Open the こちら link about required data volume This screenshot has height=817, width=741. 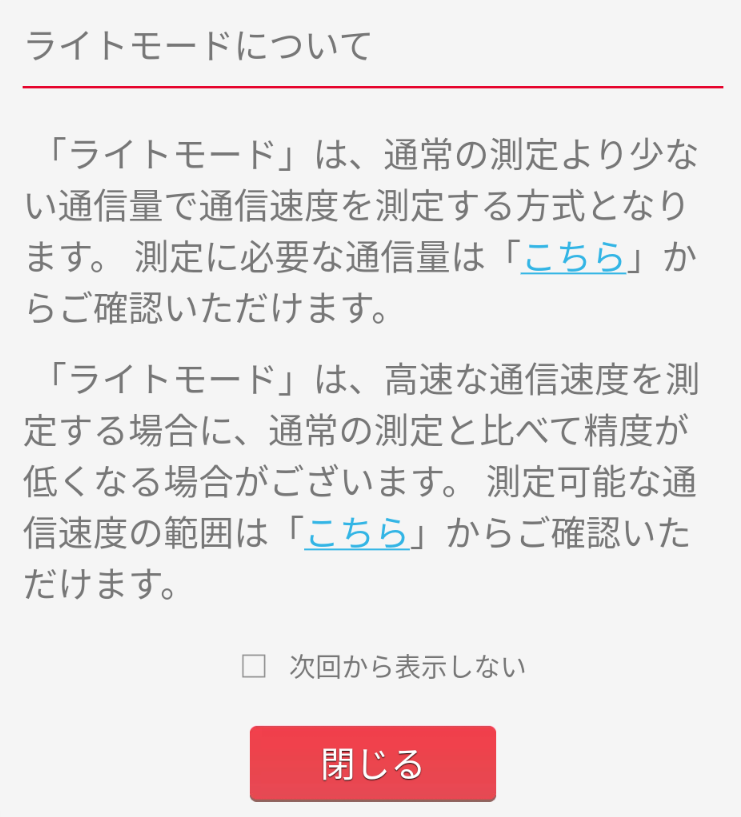point(572,257)
